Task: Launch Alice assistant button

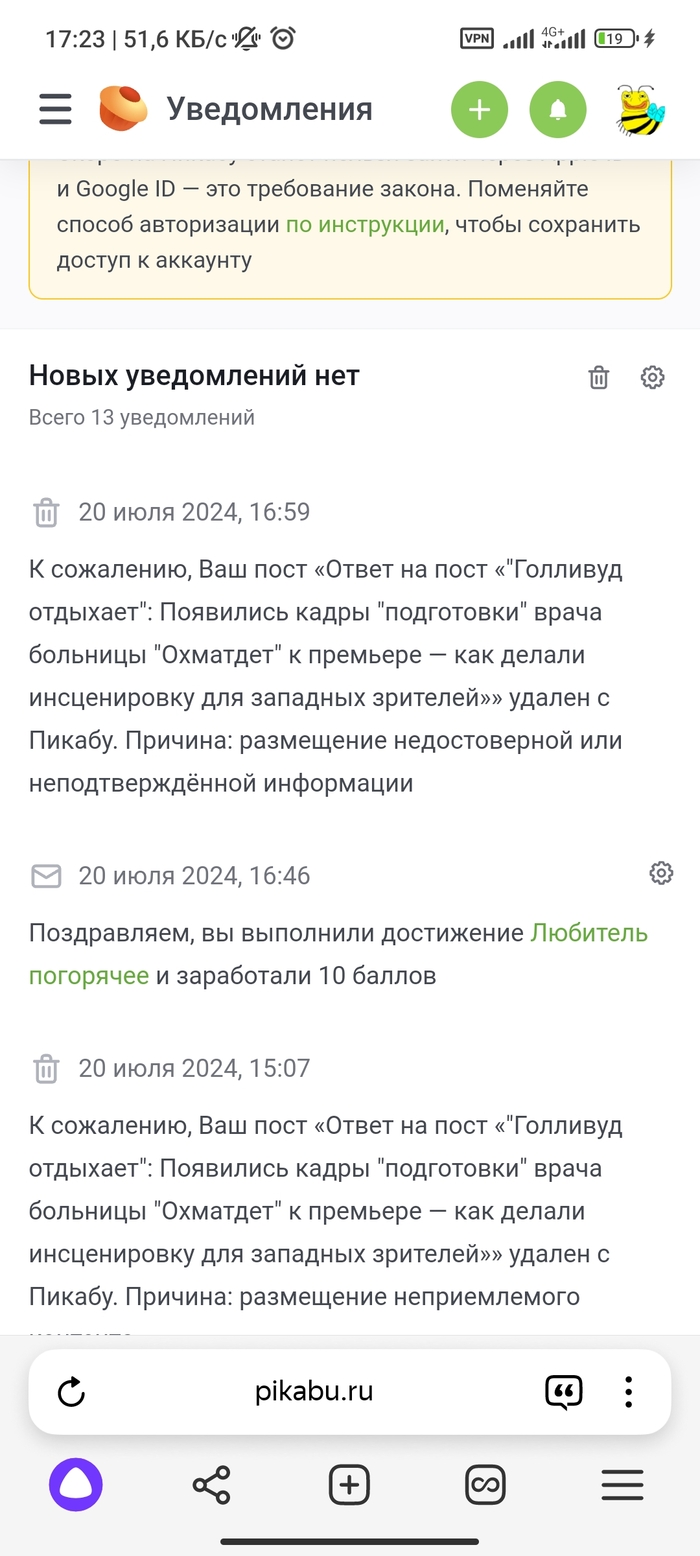Action: pyautogui.click(x=76, y=1484)
